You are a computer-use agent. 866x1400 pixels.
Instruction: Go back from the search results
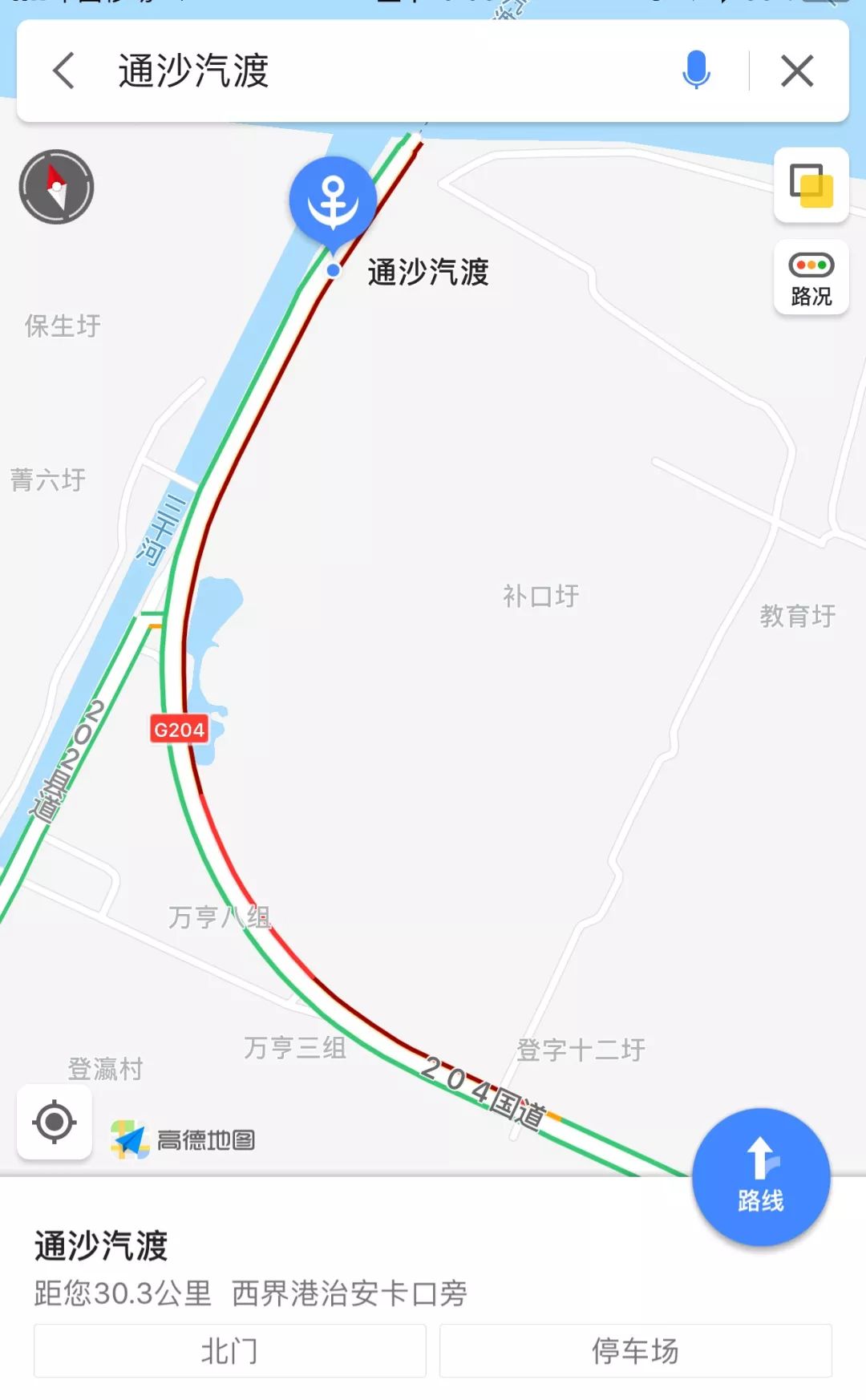64,71
